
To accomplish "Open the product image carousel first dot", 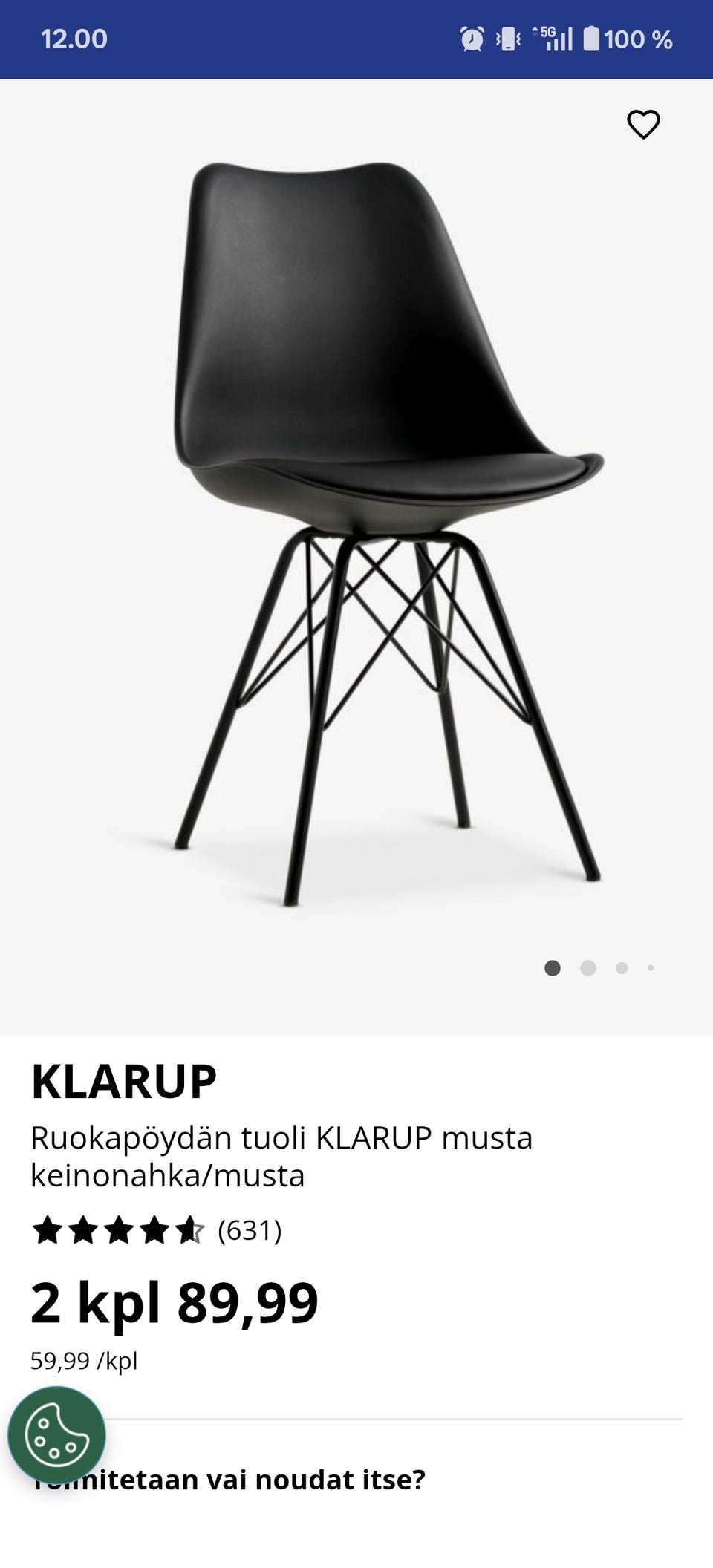I will point(554,969).
